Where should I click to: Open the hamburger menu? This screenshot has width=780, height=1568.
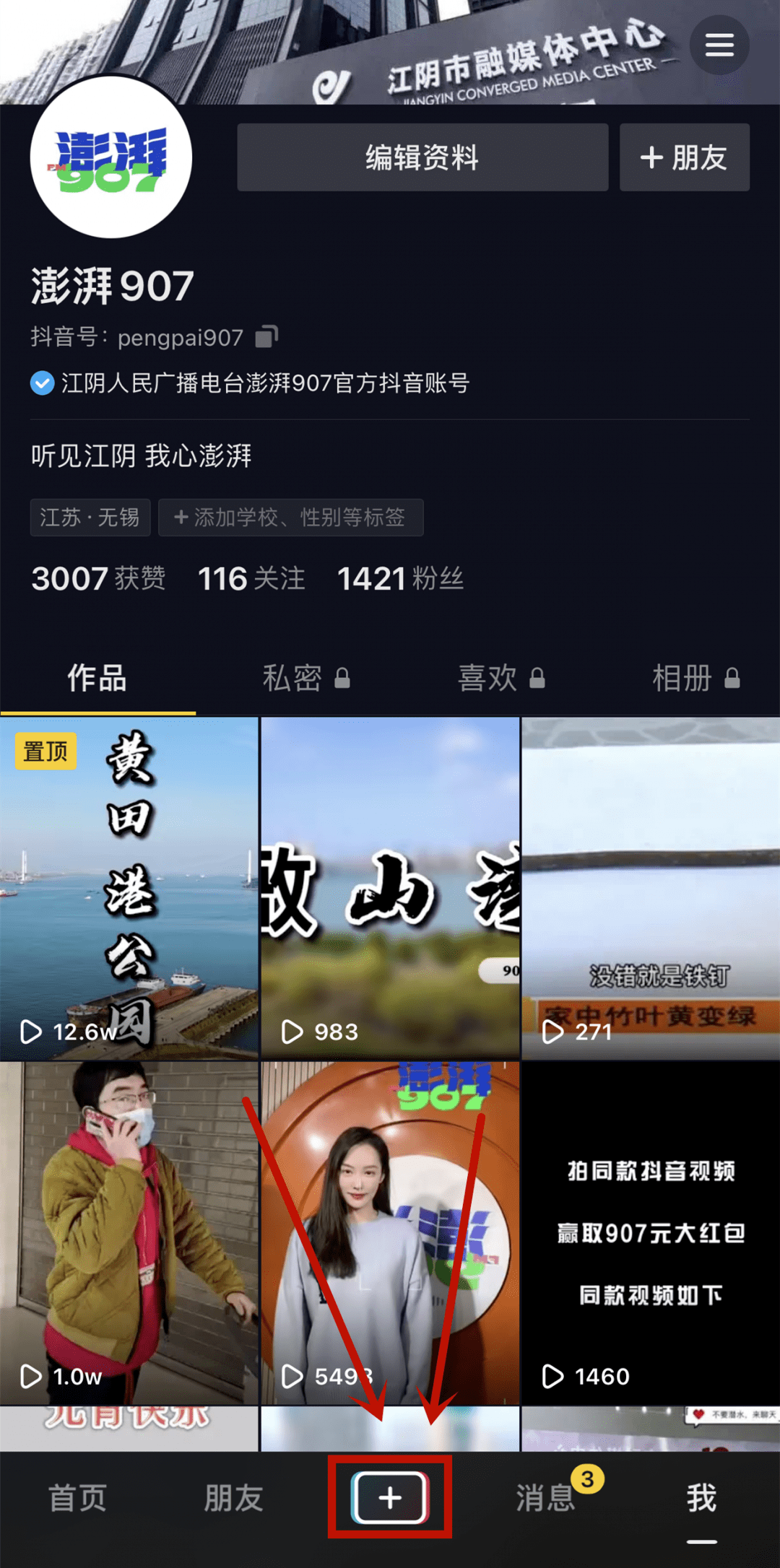click(x=719, y=45)
